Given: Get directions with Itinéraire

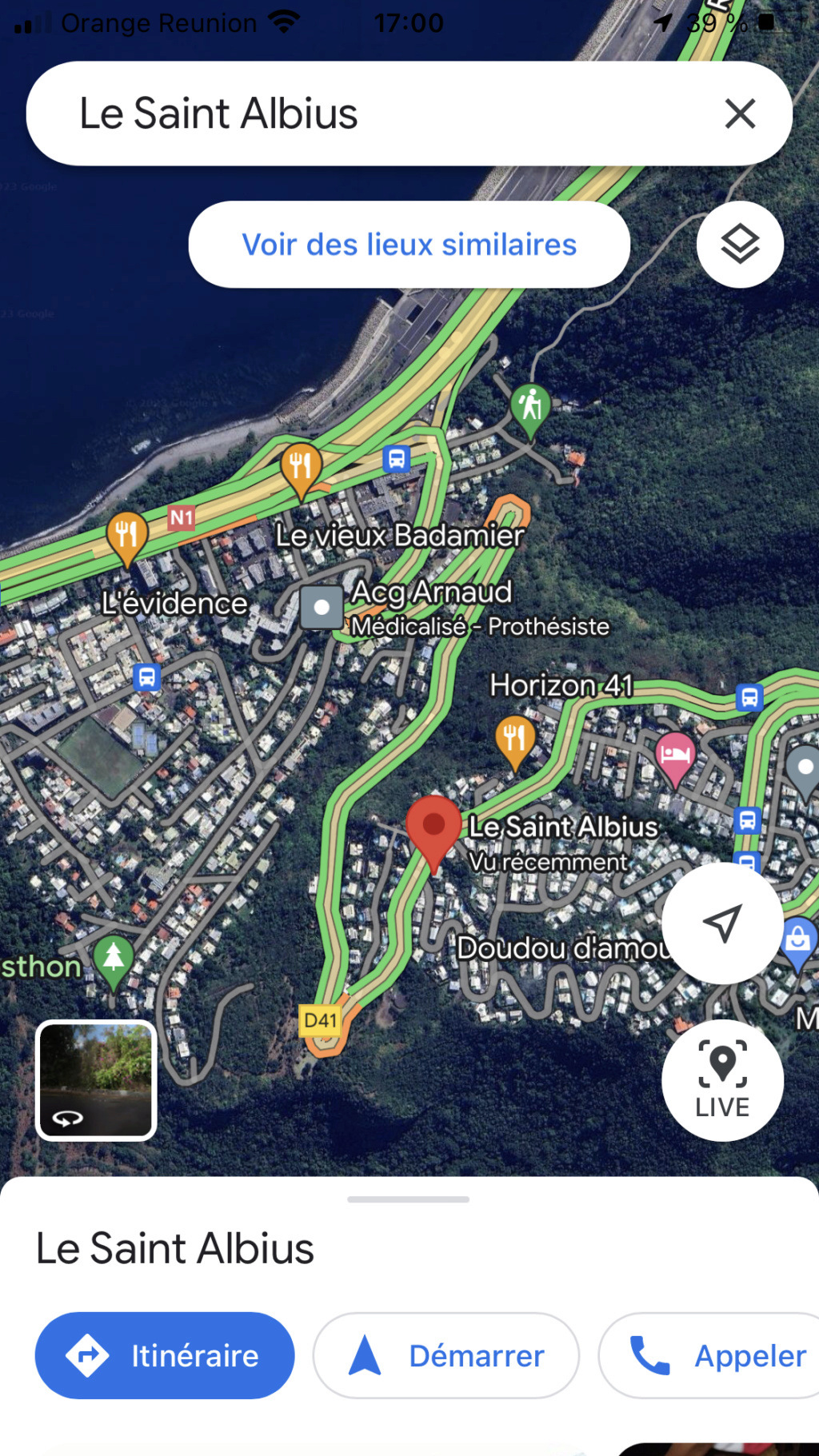Looking at the screenshot, I should (x=165, y=1355).
